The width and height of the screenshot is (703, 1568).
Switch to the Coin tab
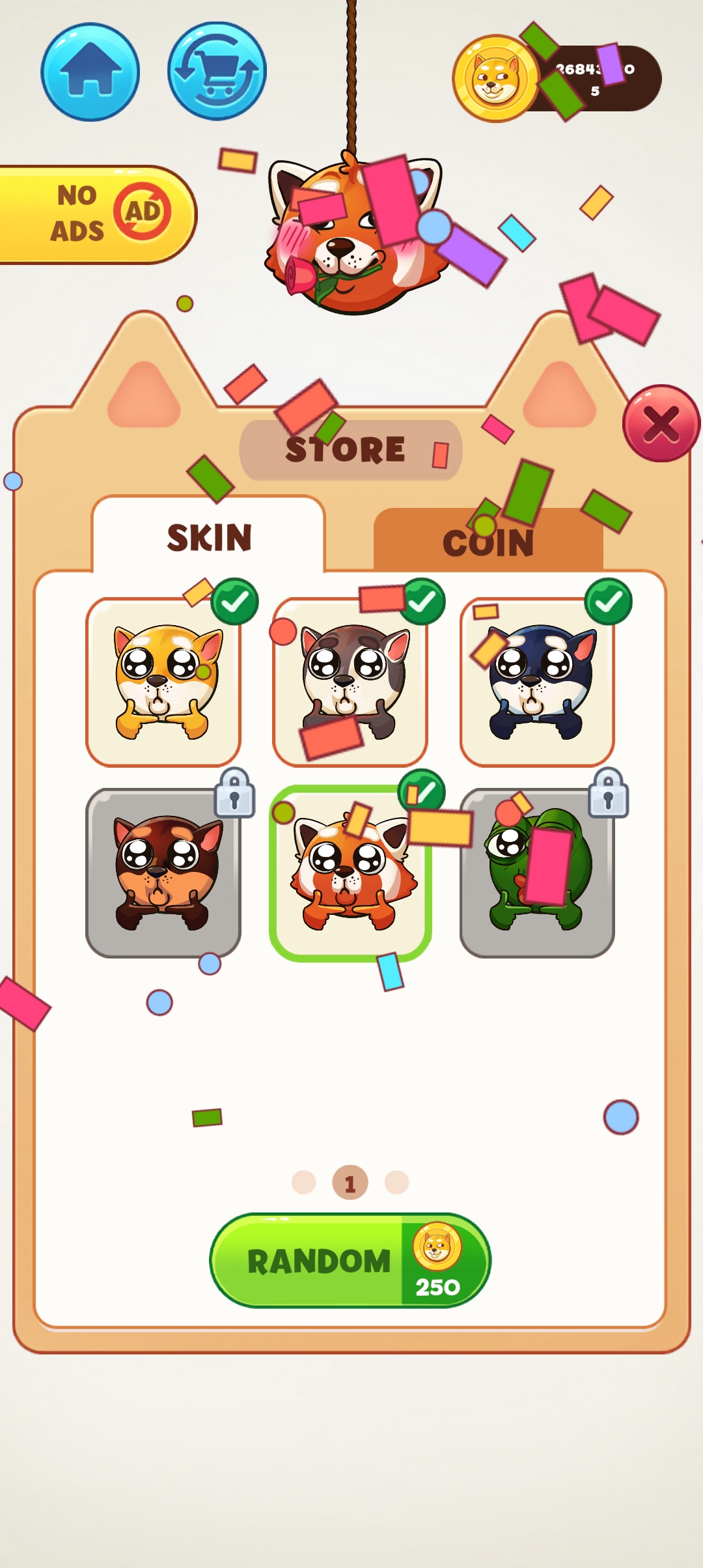pos(488,540)
